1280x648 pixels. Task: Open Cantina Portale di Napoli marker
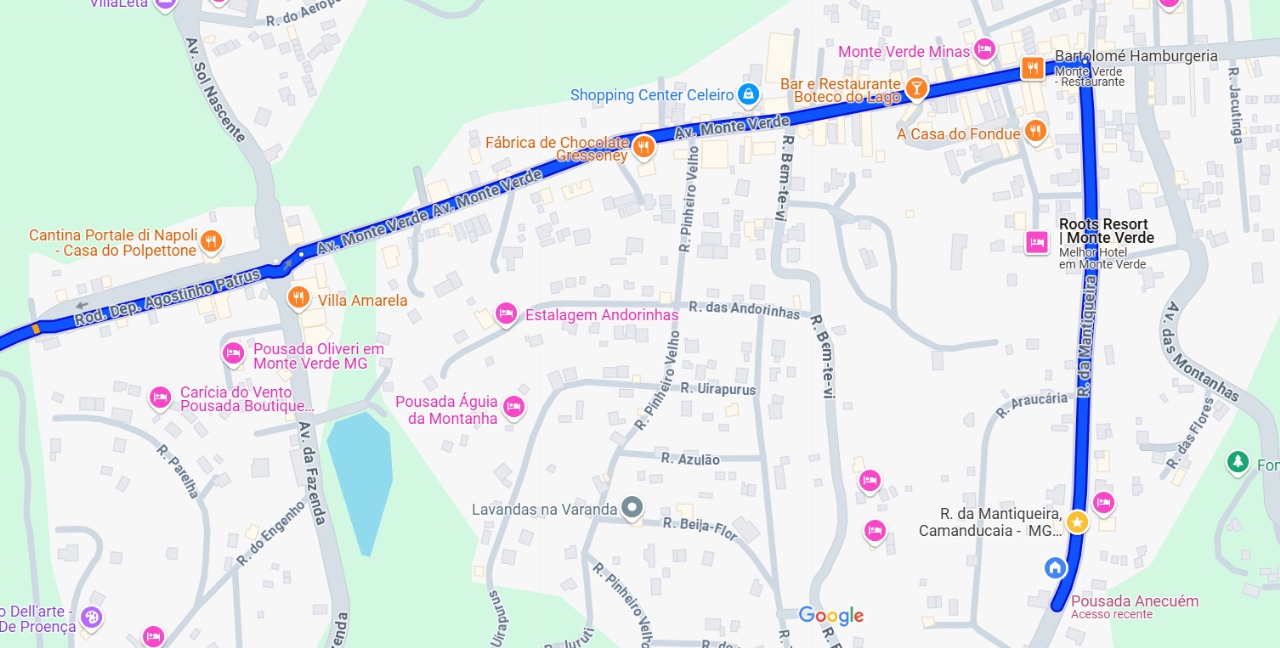(x=210, y=240)
